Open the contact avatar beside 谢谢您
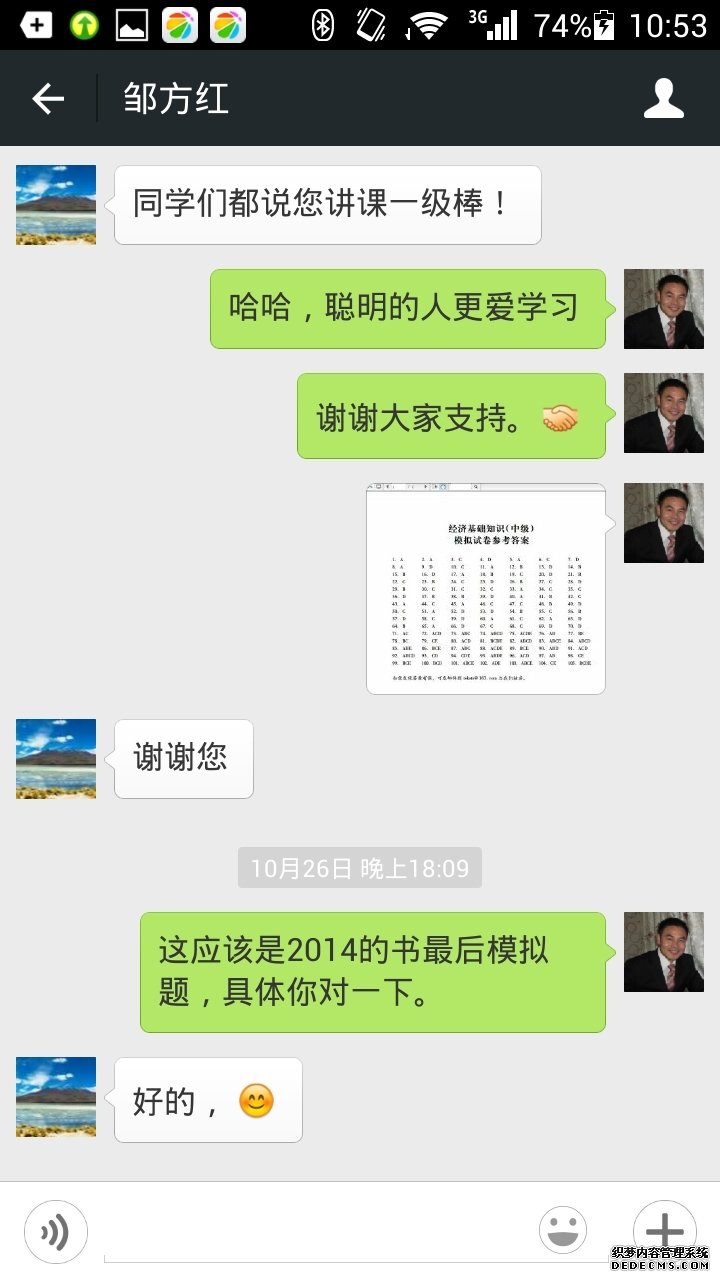Viewport: 720px width, 1280px height. click(56, 758)
